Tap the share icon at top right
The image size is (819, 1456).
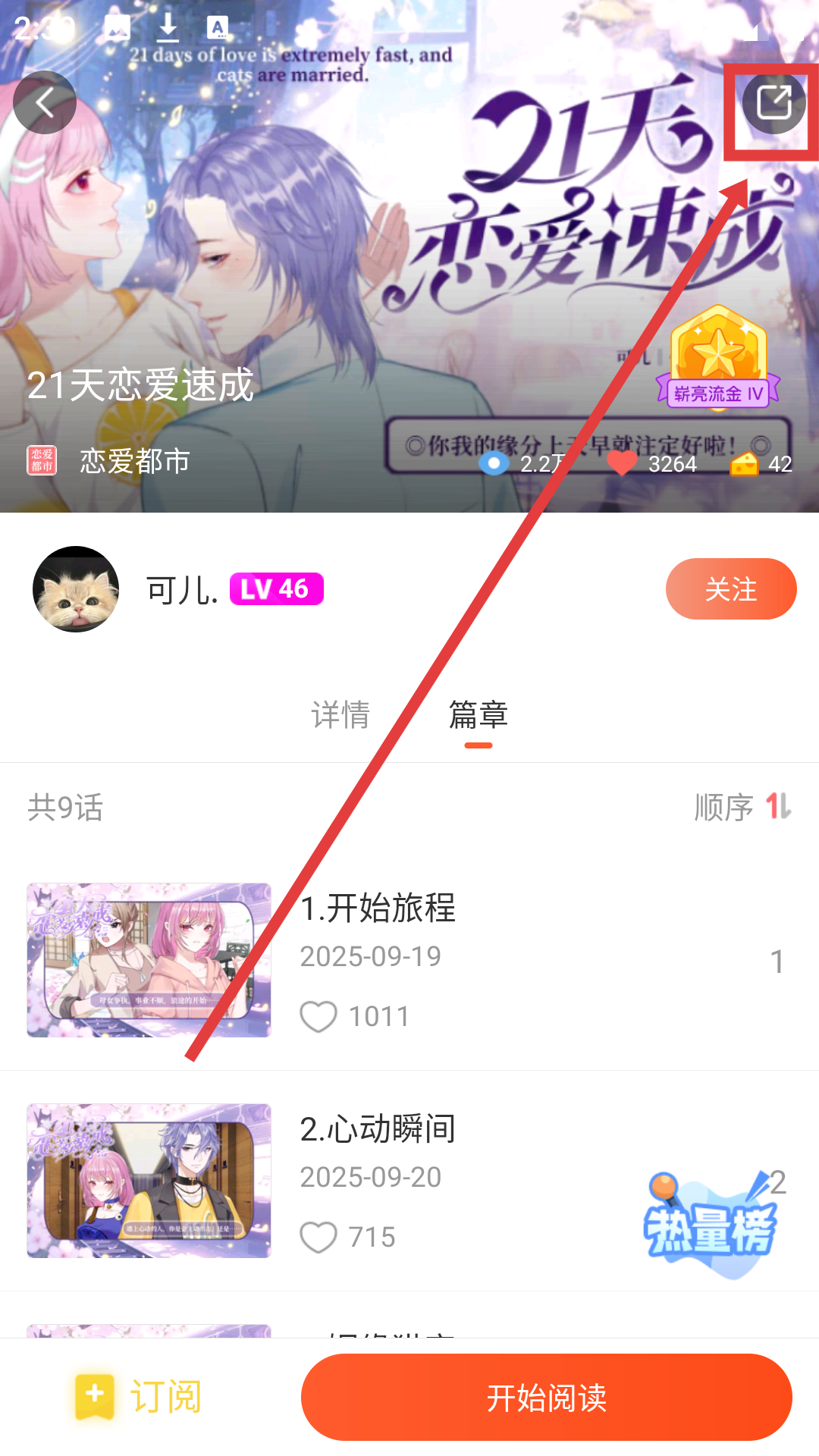[773, 102]
